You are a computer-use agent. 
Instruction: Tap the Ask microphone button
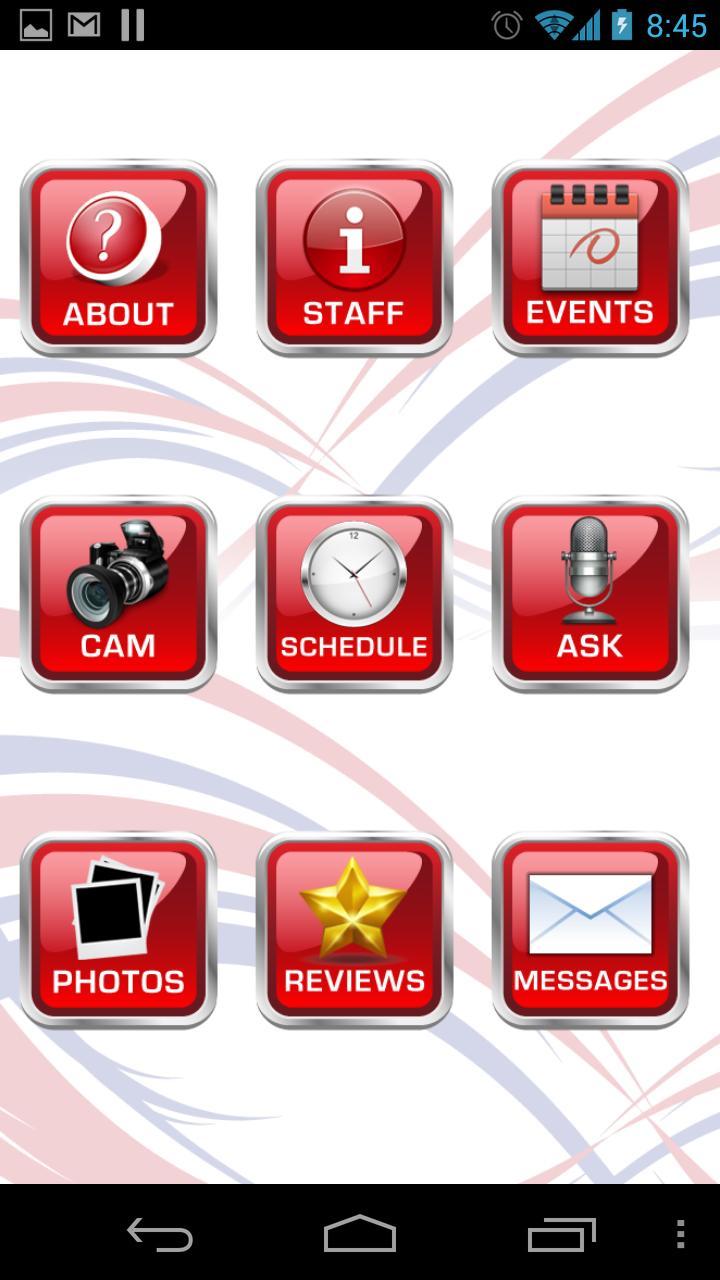[590, 594]
